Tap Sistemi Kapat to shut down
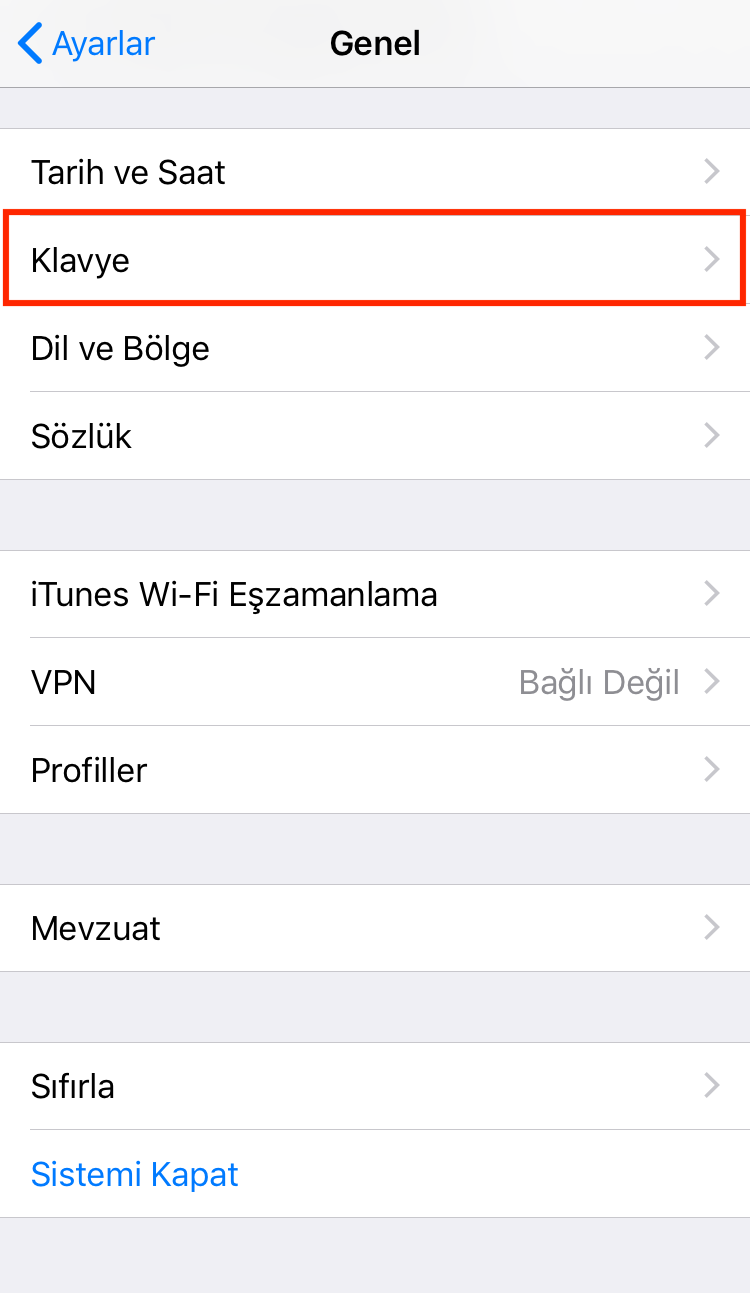 (x=135, y=1174)
